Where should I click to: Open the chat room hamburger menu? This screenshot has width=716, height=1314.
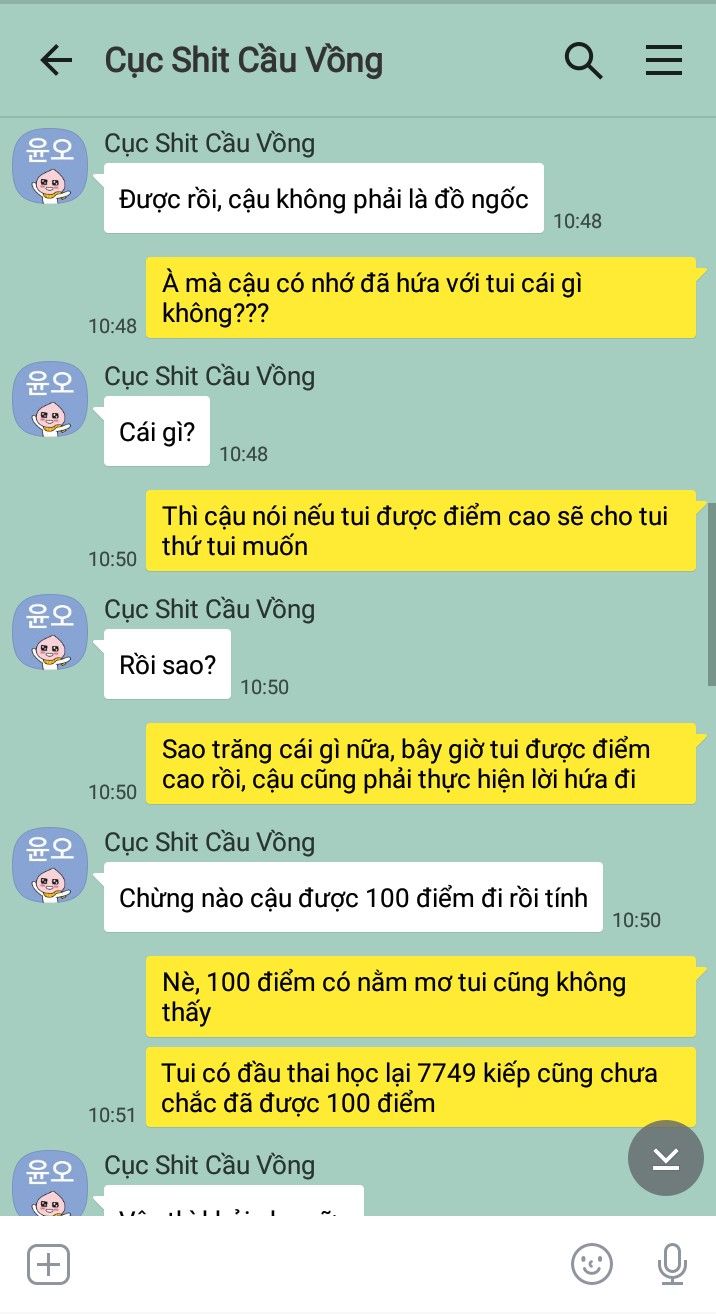663,61
